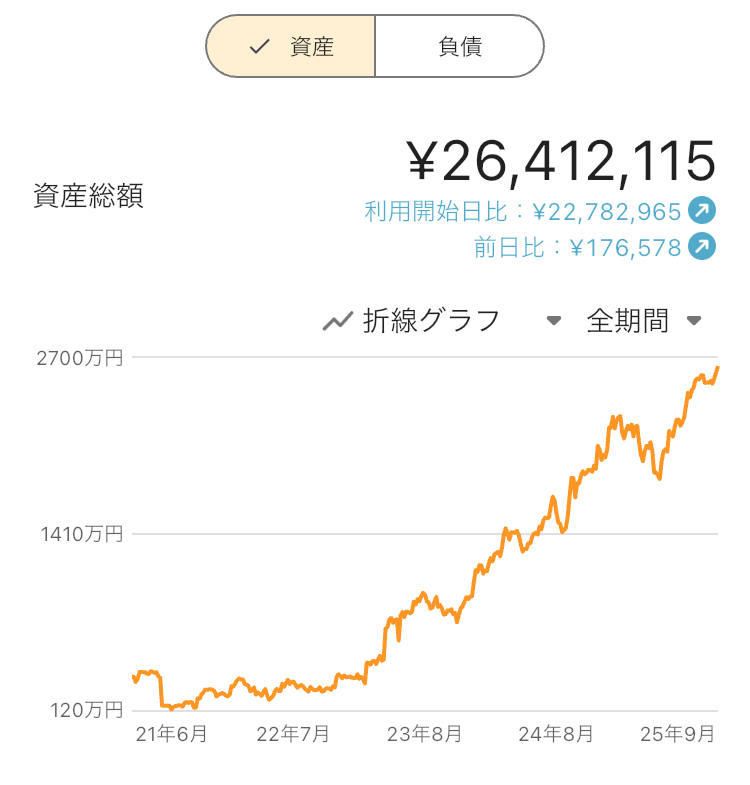Open the 全期間 period dropdown
Viewport: 750px width, 785px height.
(644, 321)
